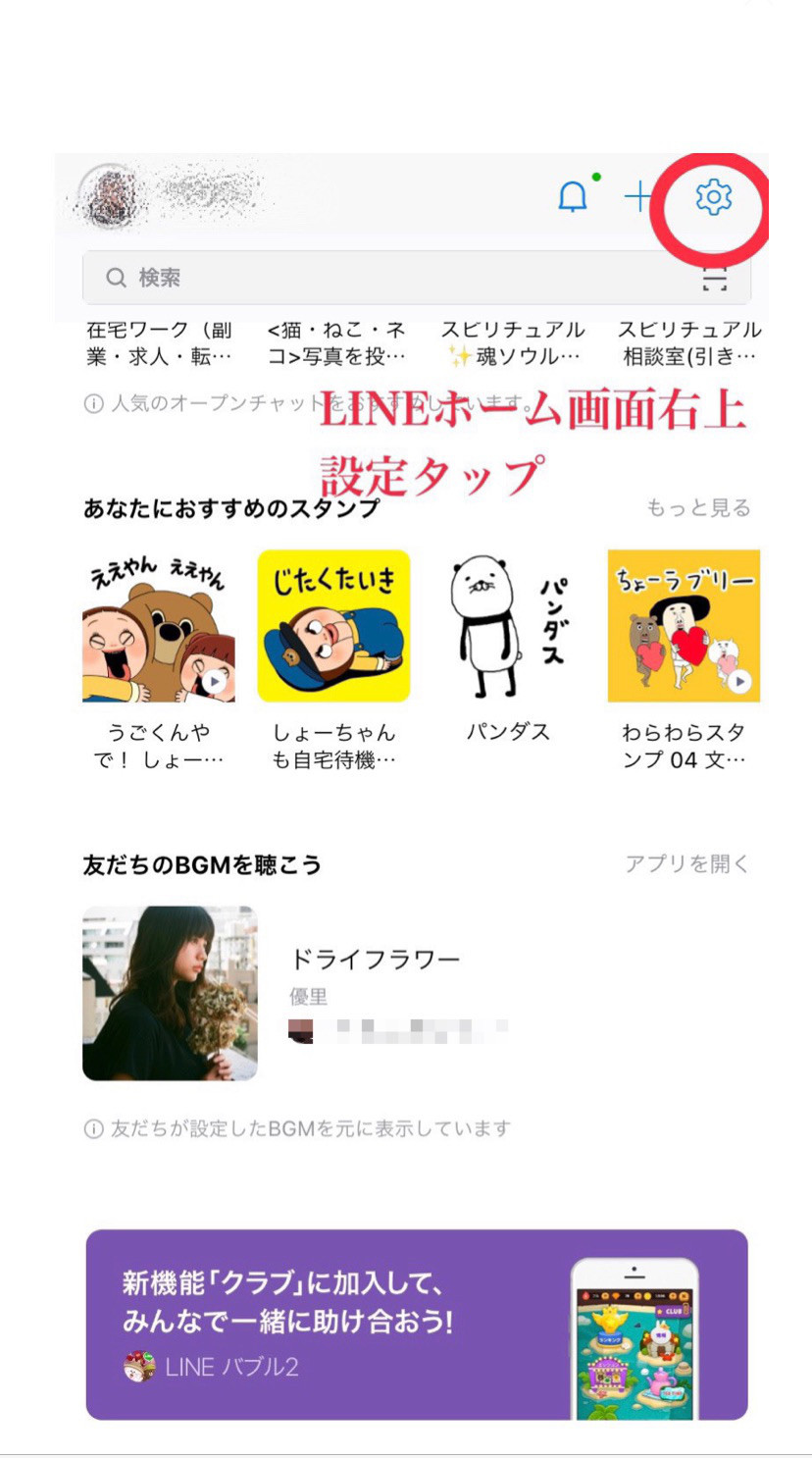The width and height of the screenshot is (812, 1458).
Task: Open the notifications bell
Action: click(573, 197)
